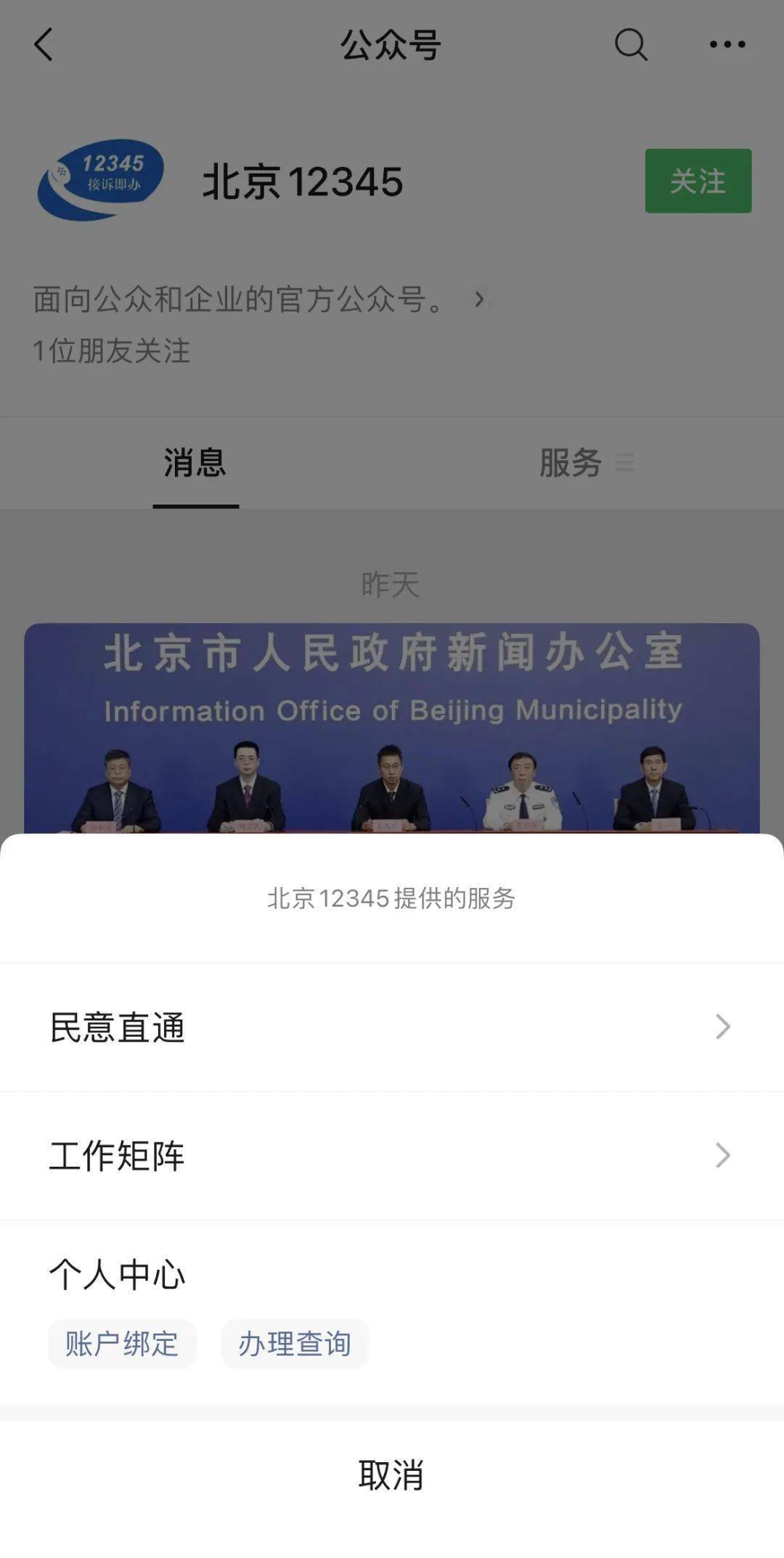Screen dimensions: 784x1558
Task: Dismiss the sheet with 取消
Action: (392, 1475)
